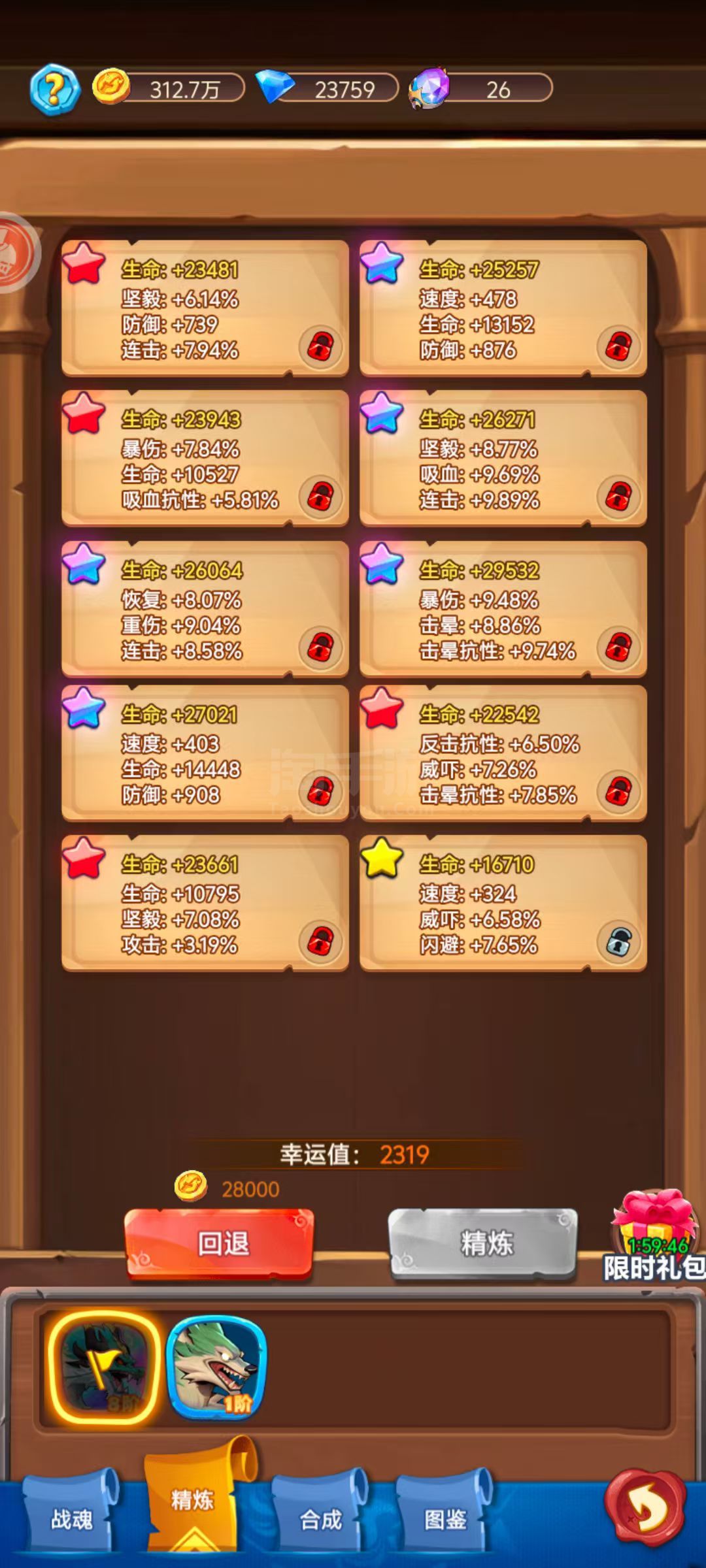Select the 1阶 wolf soul
Image resolution: width=706 pixels, height=1568 pixels.
click(x=217, y=1367)
